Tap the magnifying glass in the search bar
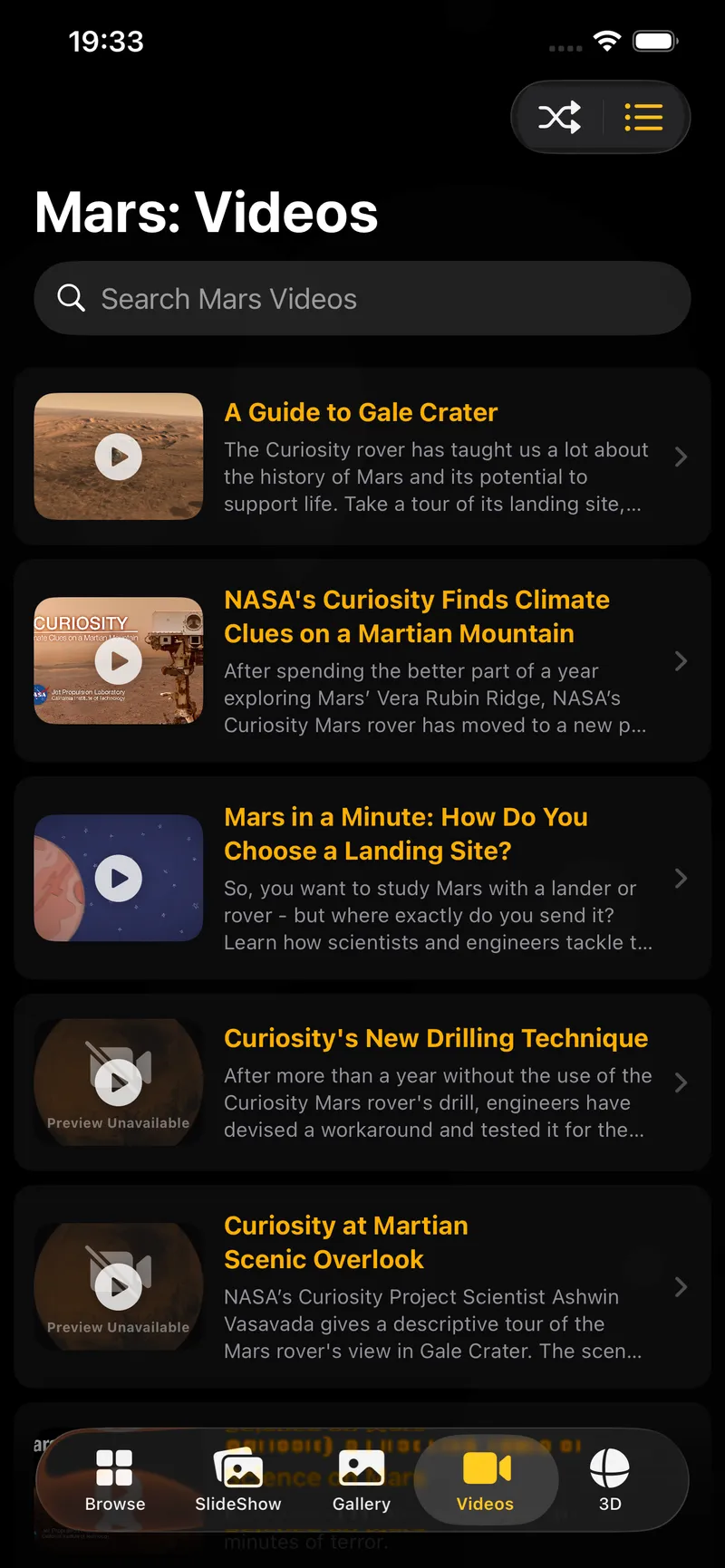Viewport: 725px width, 1568px height. (71, 298)
